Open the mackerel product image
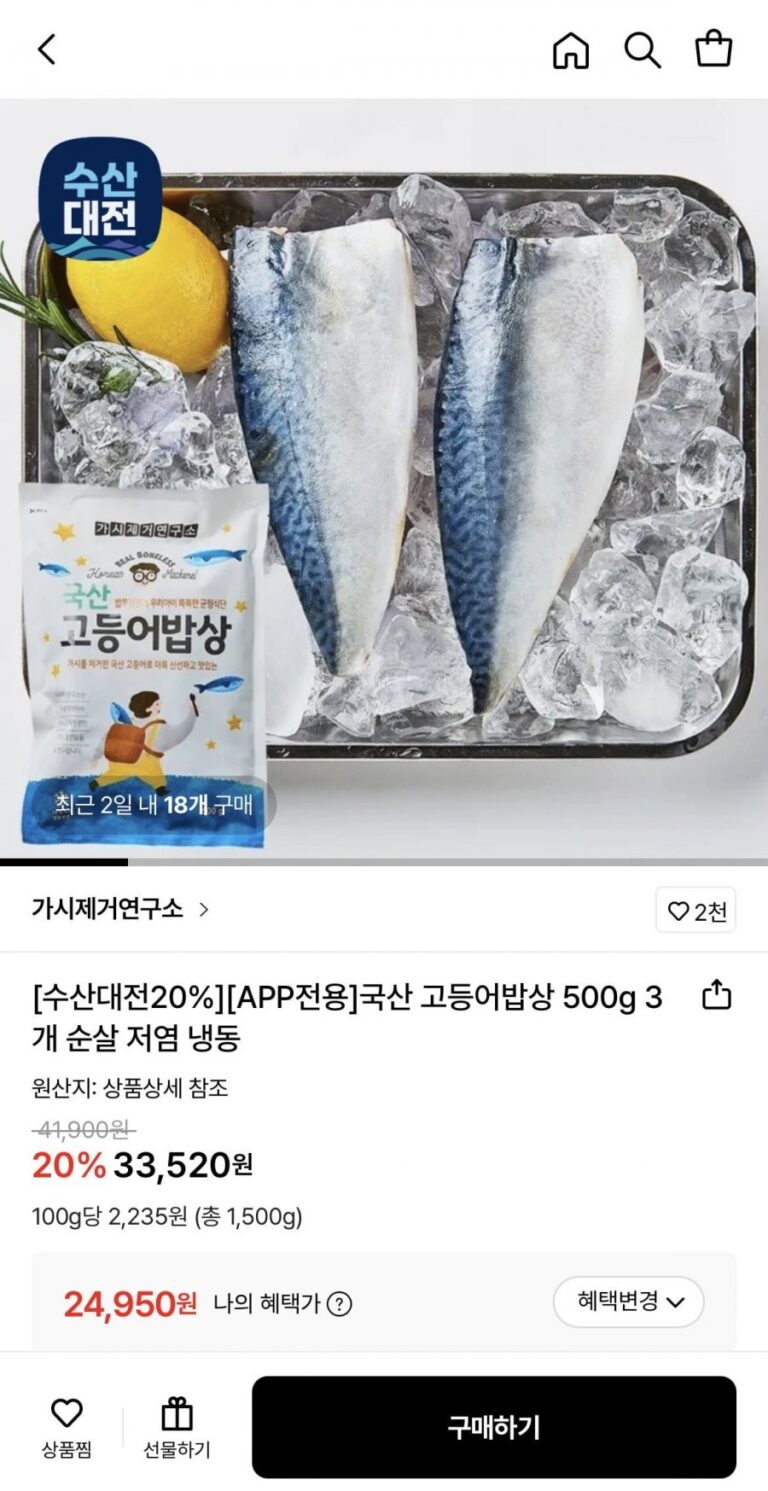The image size is (768, 1491). tap(384, 480)
